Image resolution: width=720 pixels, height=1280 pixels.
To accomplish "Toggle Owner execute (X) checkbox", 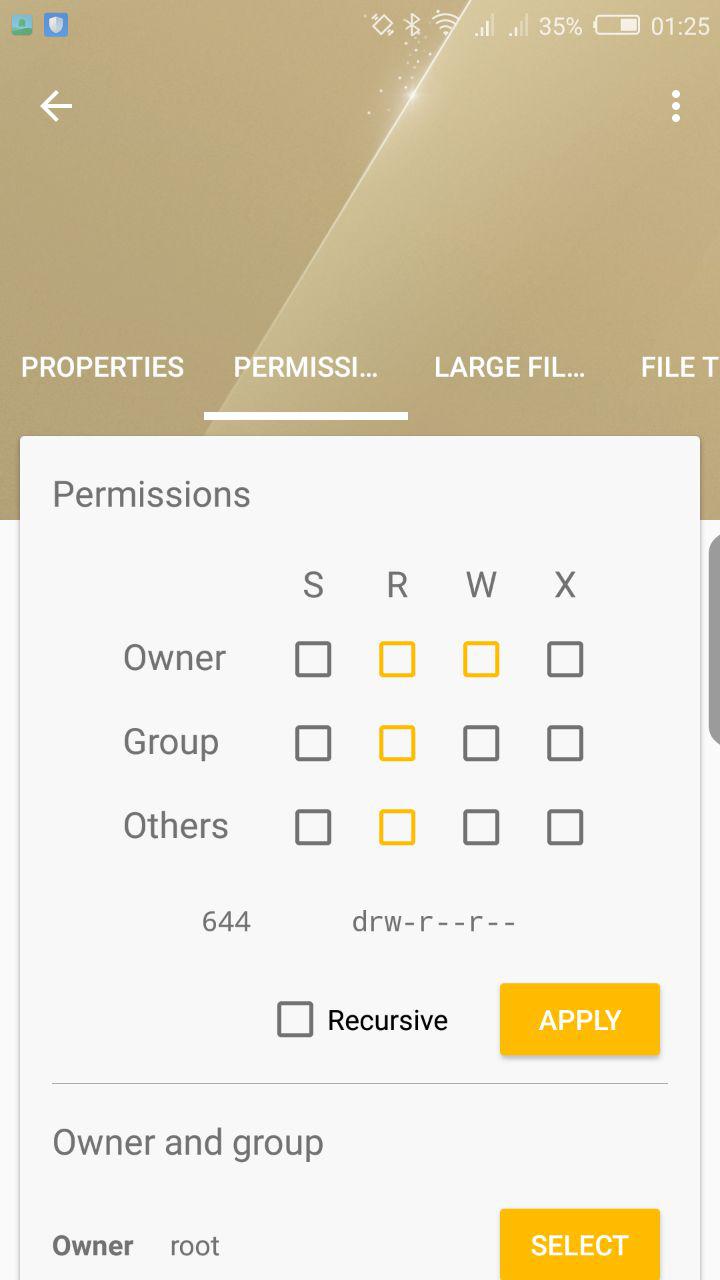I will (x=565, y=659).
